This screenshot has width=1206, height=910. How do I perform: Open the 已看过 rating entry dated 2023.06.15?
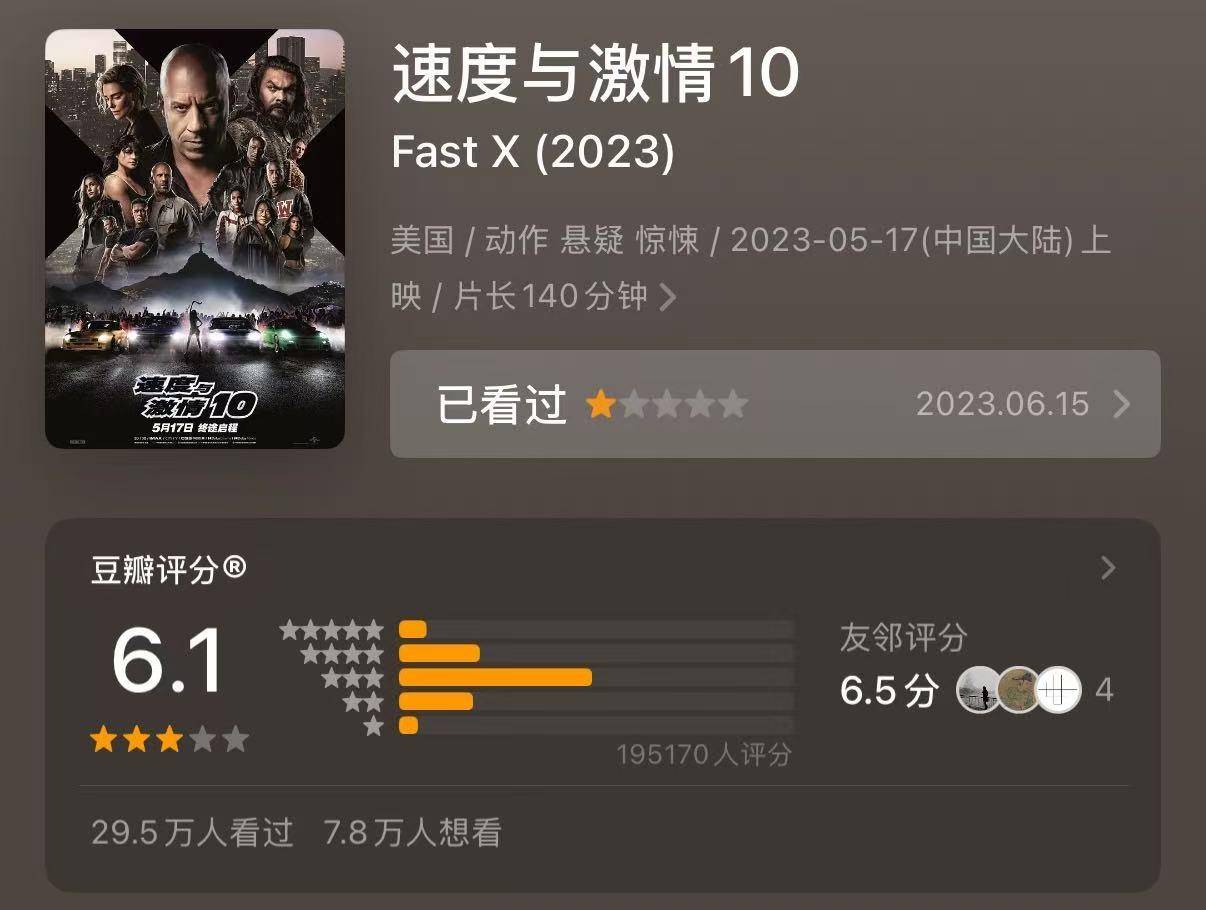pos(774,404)
